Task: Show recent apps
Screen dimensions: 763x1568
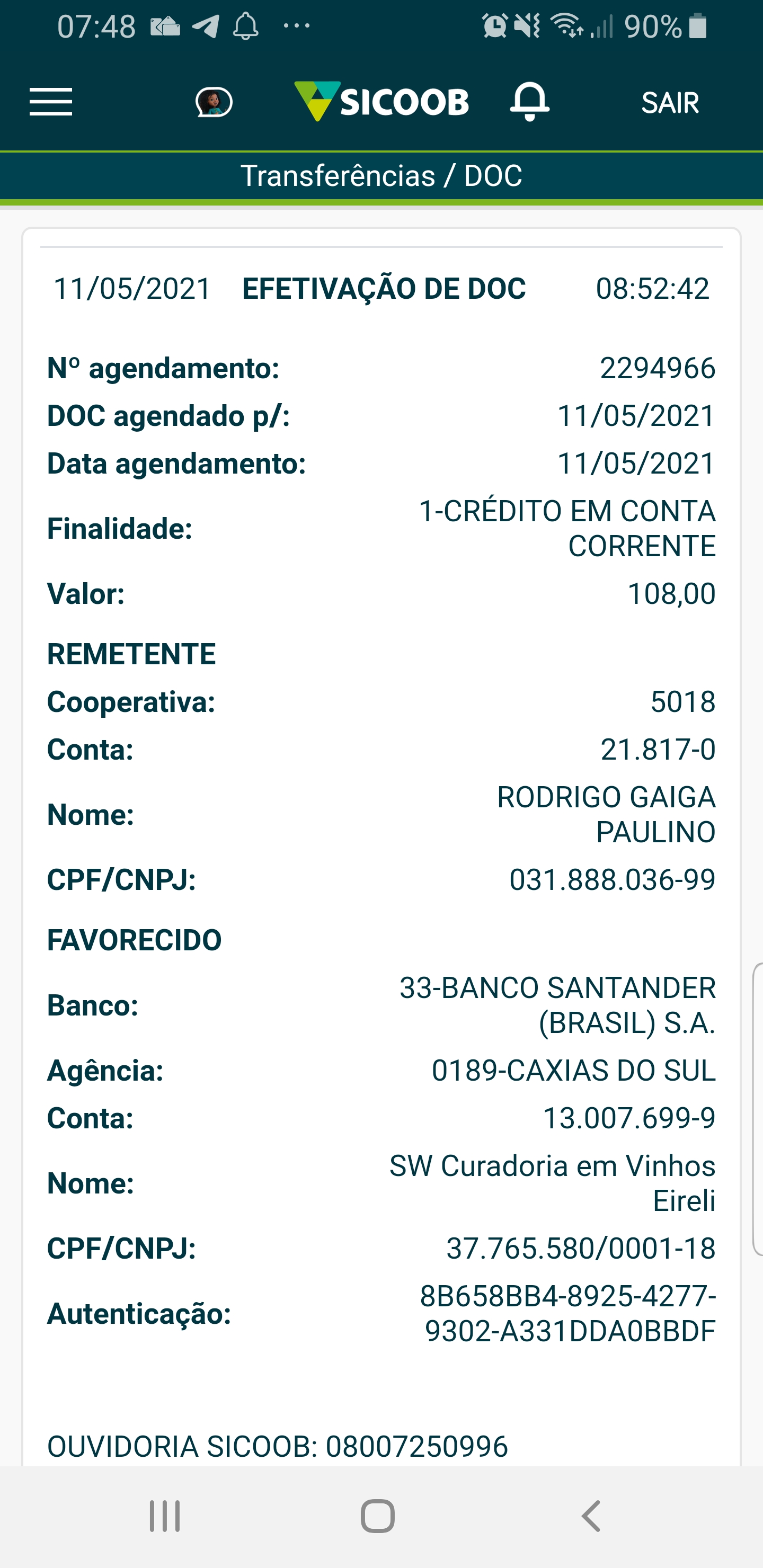Action: coord(165,1515)
